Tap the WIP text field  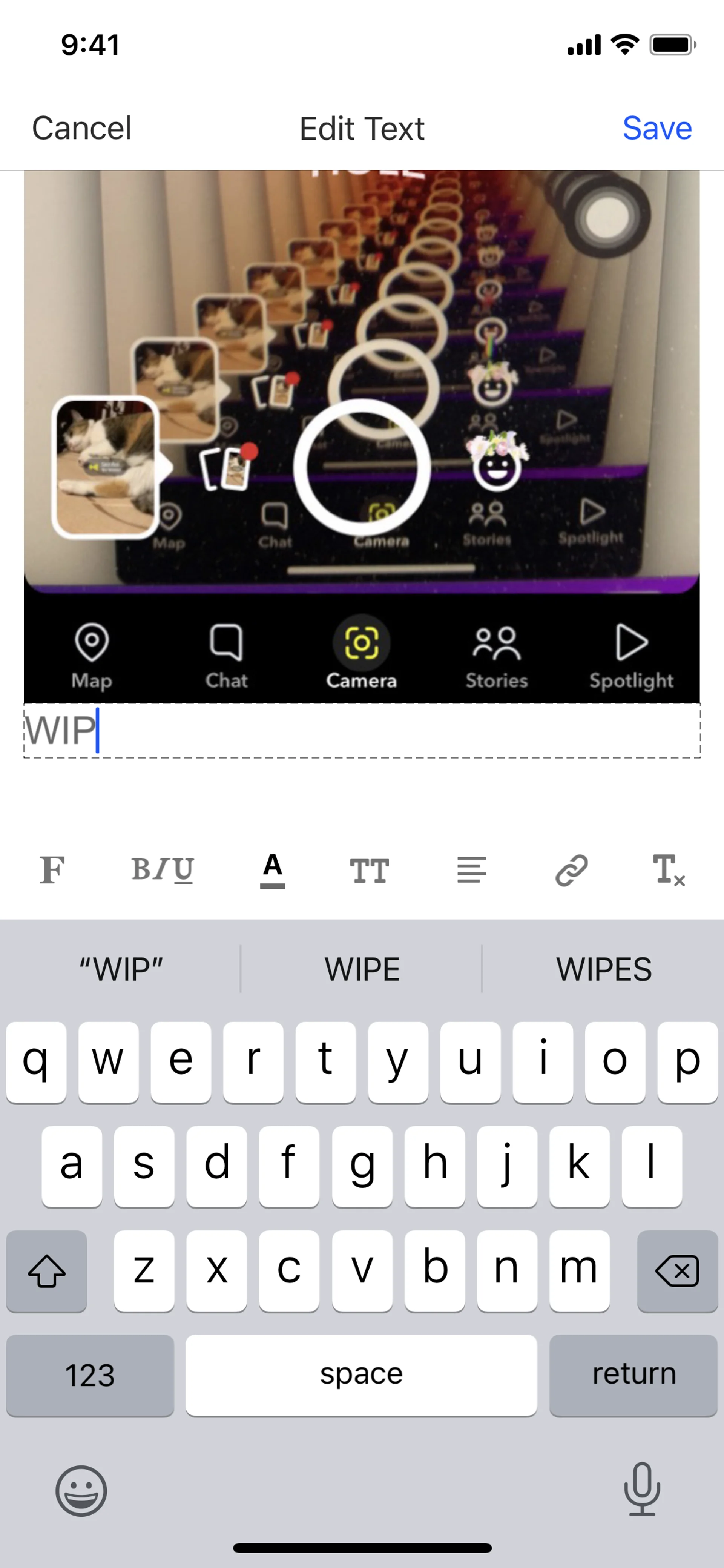coord(362,730)
